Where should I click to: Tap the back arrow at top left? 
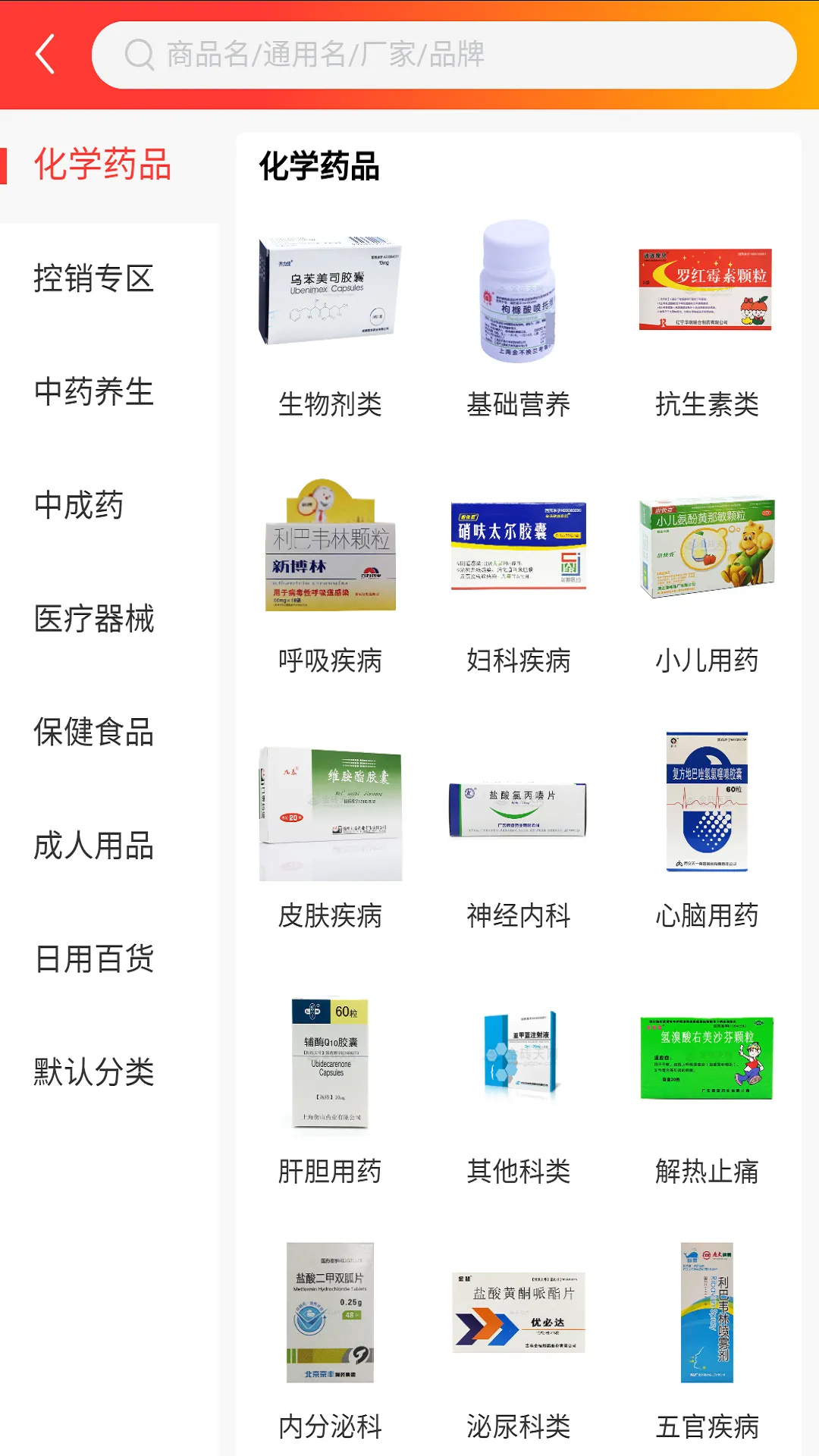pos(45,54)
